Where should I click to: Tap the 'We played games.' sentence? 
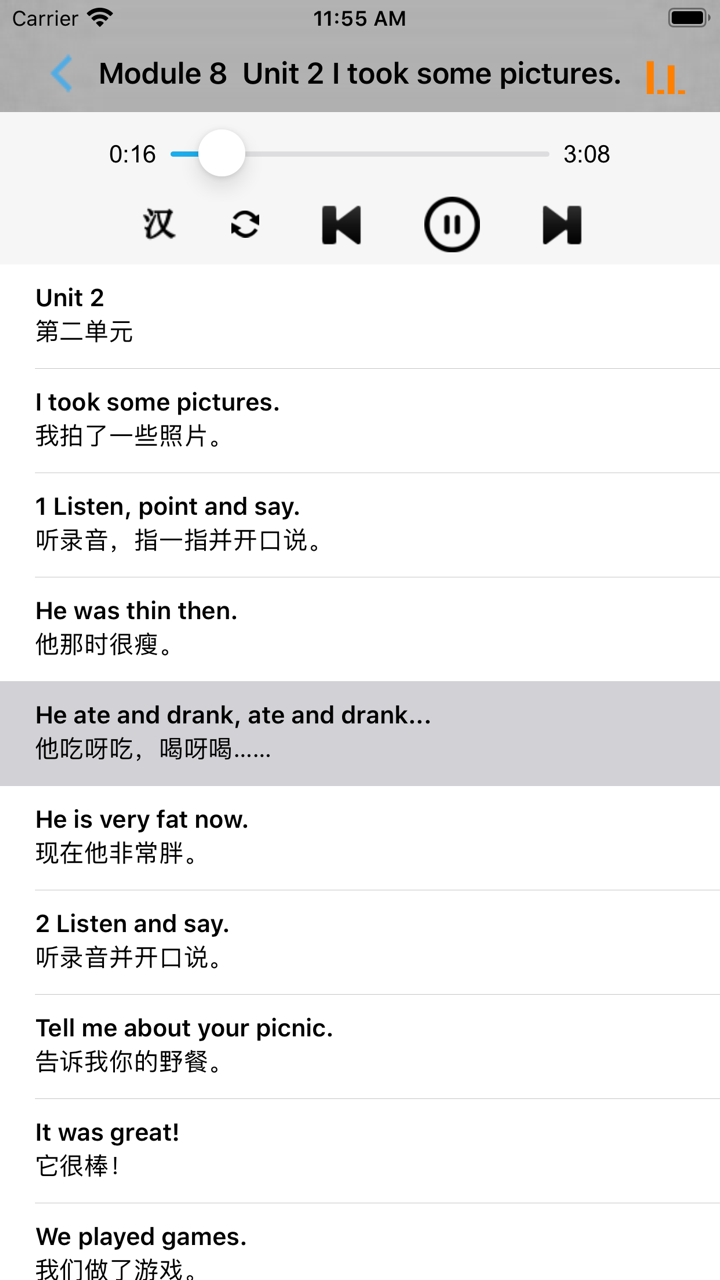[x=360, y=1248]
